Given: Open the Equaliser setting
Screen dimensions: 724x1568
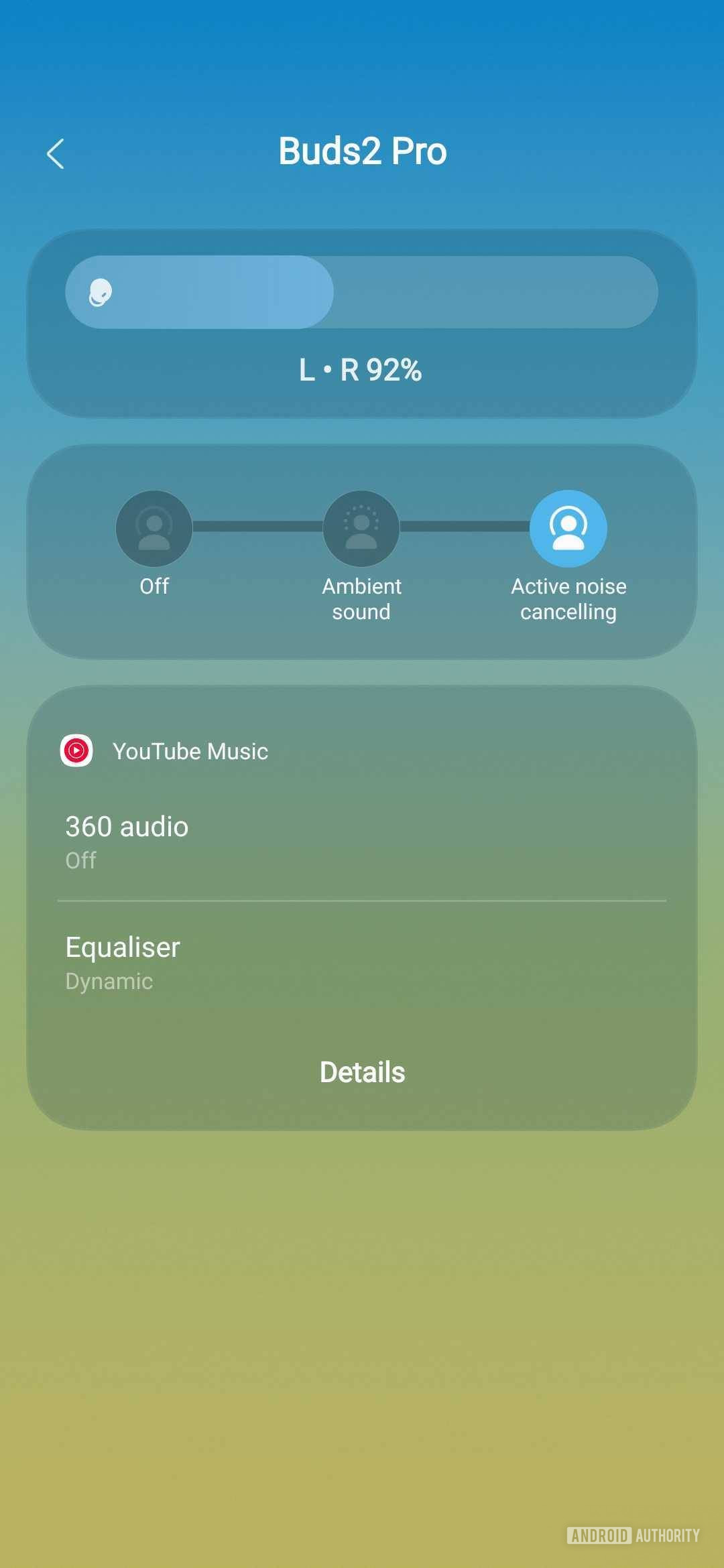Looking at the screenshot, I should click(362, 962).
